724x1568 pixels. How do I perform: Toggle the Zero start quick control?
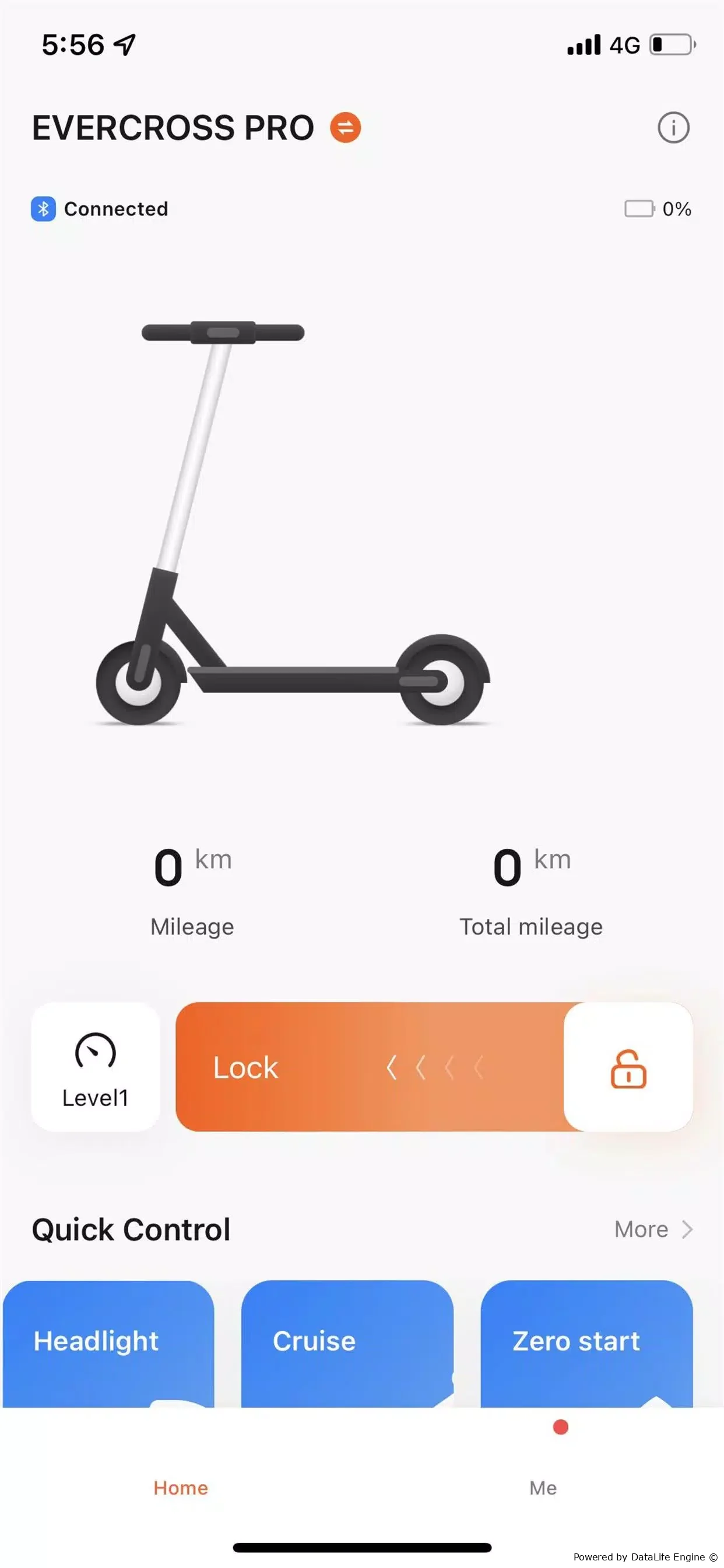tap(586, 1343)
